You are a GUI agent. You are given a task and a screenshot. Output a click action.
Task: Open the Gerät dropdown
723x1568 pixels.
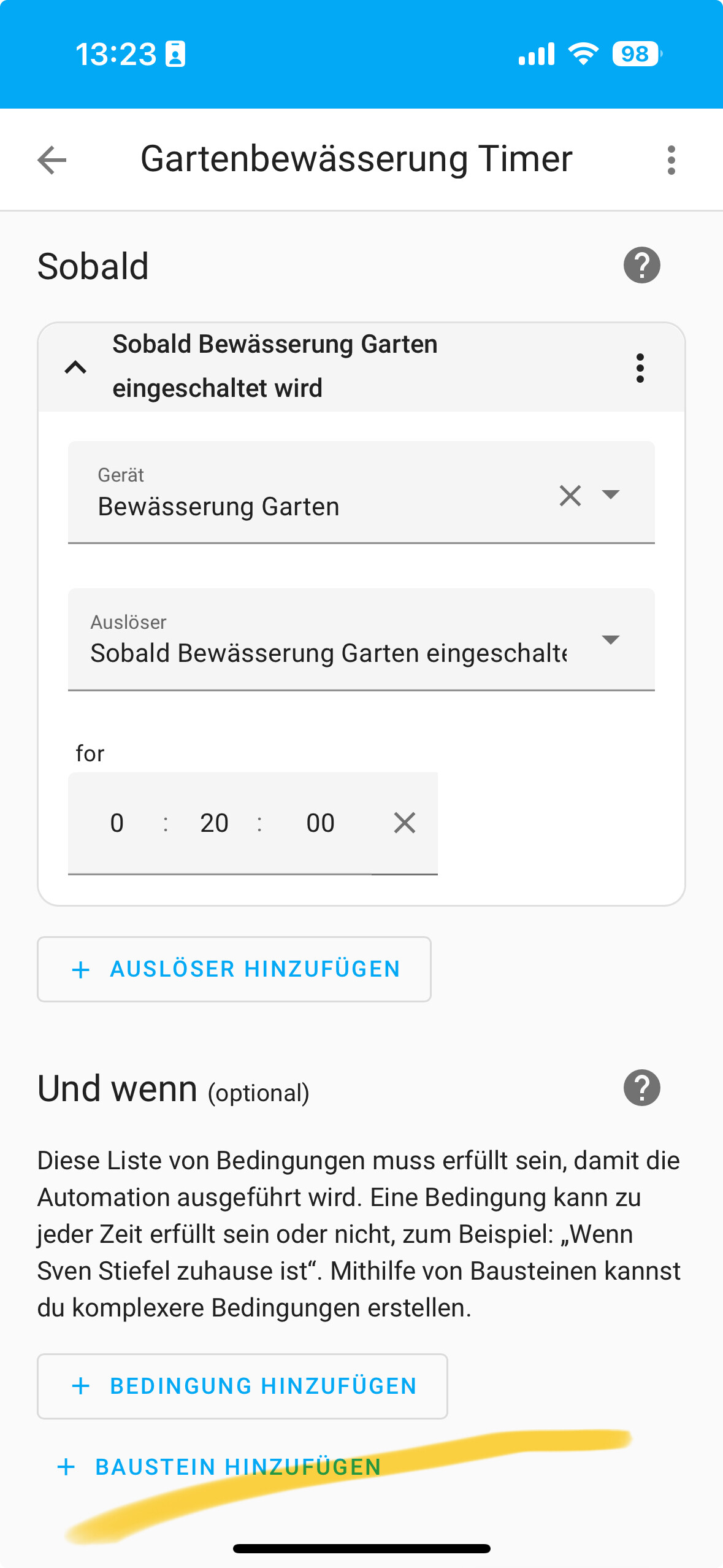[x=610, y=494]
